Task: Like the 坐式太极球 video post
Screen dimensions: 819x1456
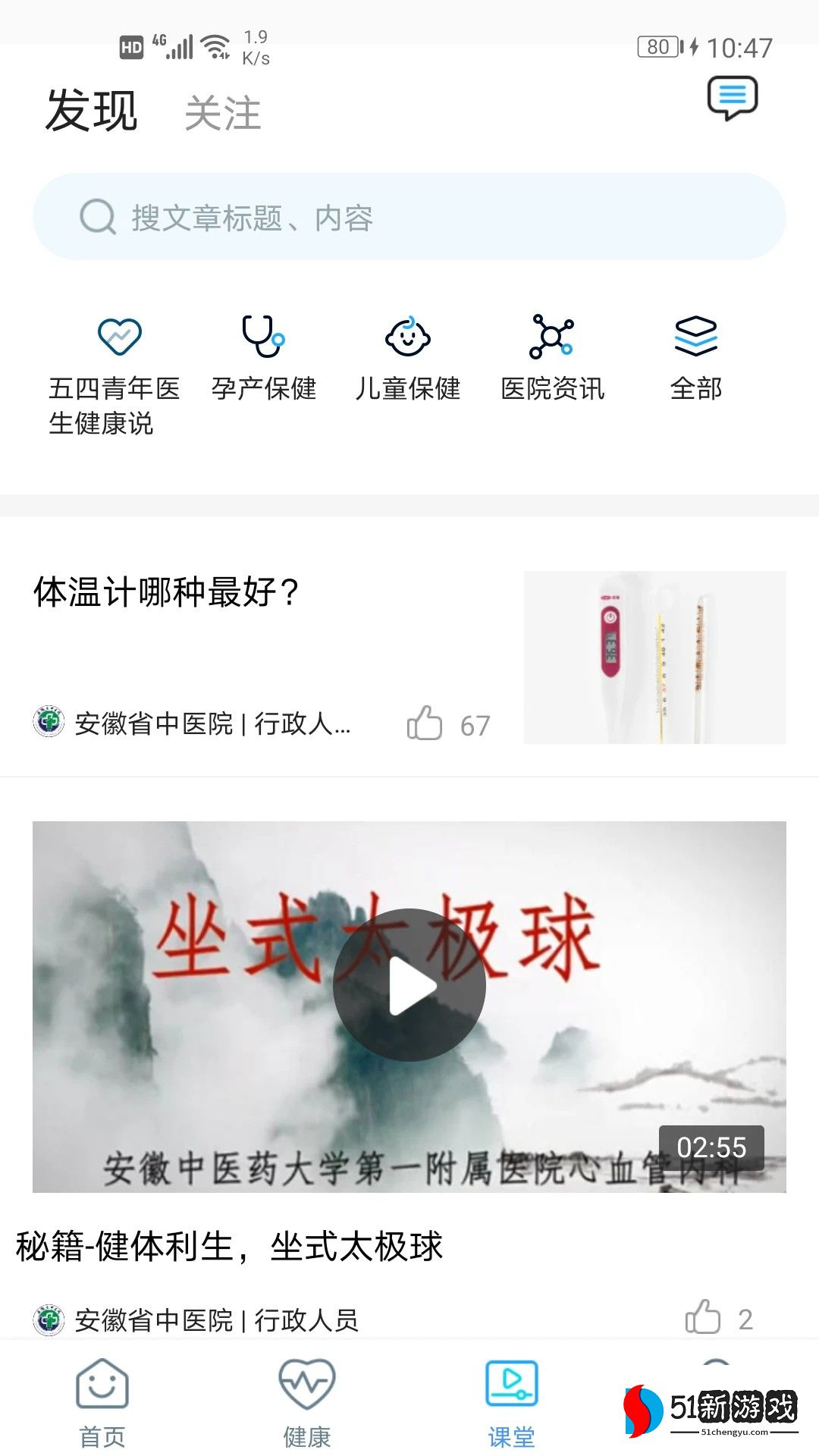Action: tap(703, 1317)
